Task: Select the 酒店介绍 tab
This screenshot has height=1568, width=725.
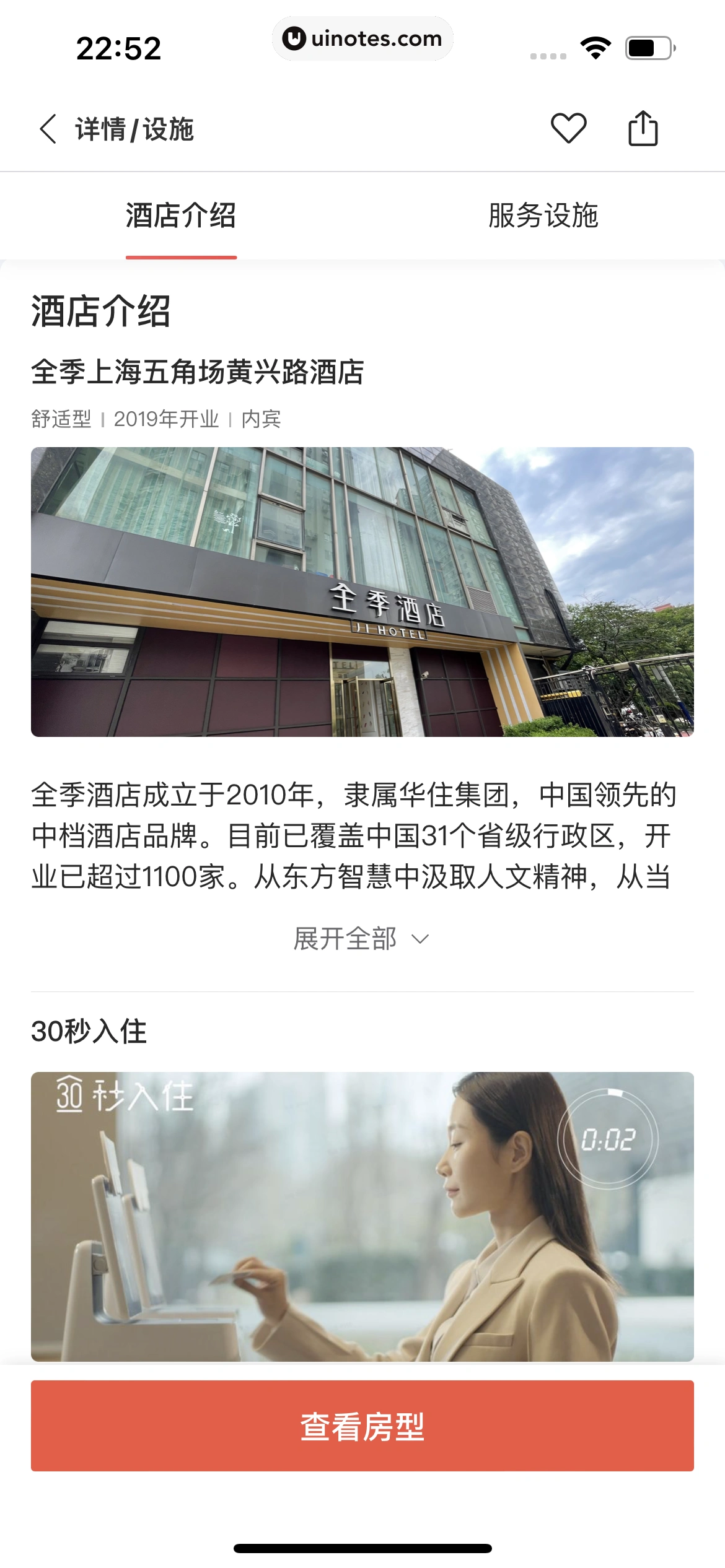Action: point(180,215)
